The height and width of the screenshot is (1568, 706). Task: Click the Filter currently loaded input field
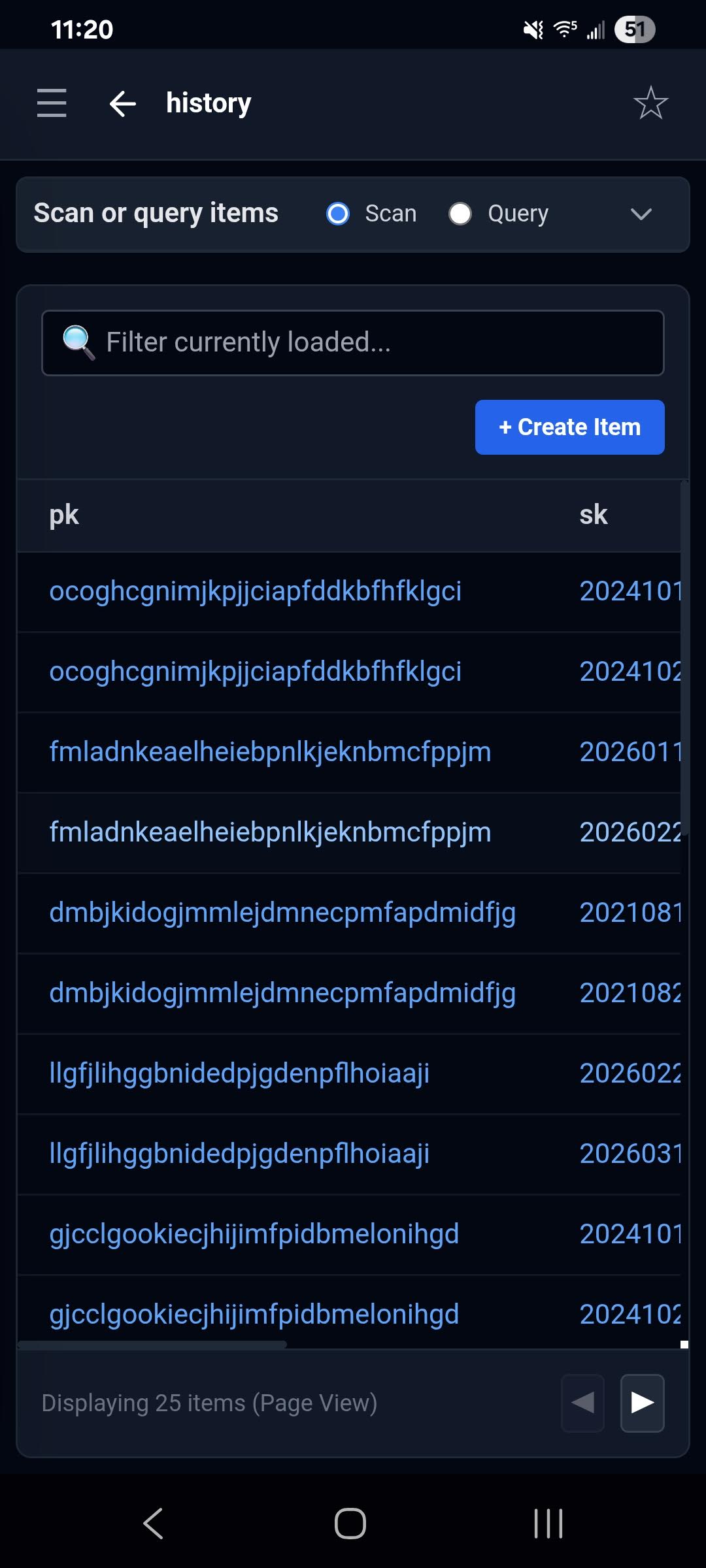pyautogui.click(x=353, y=342)
